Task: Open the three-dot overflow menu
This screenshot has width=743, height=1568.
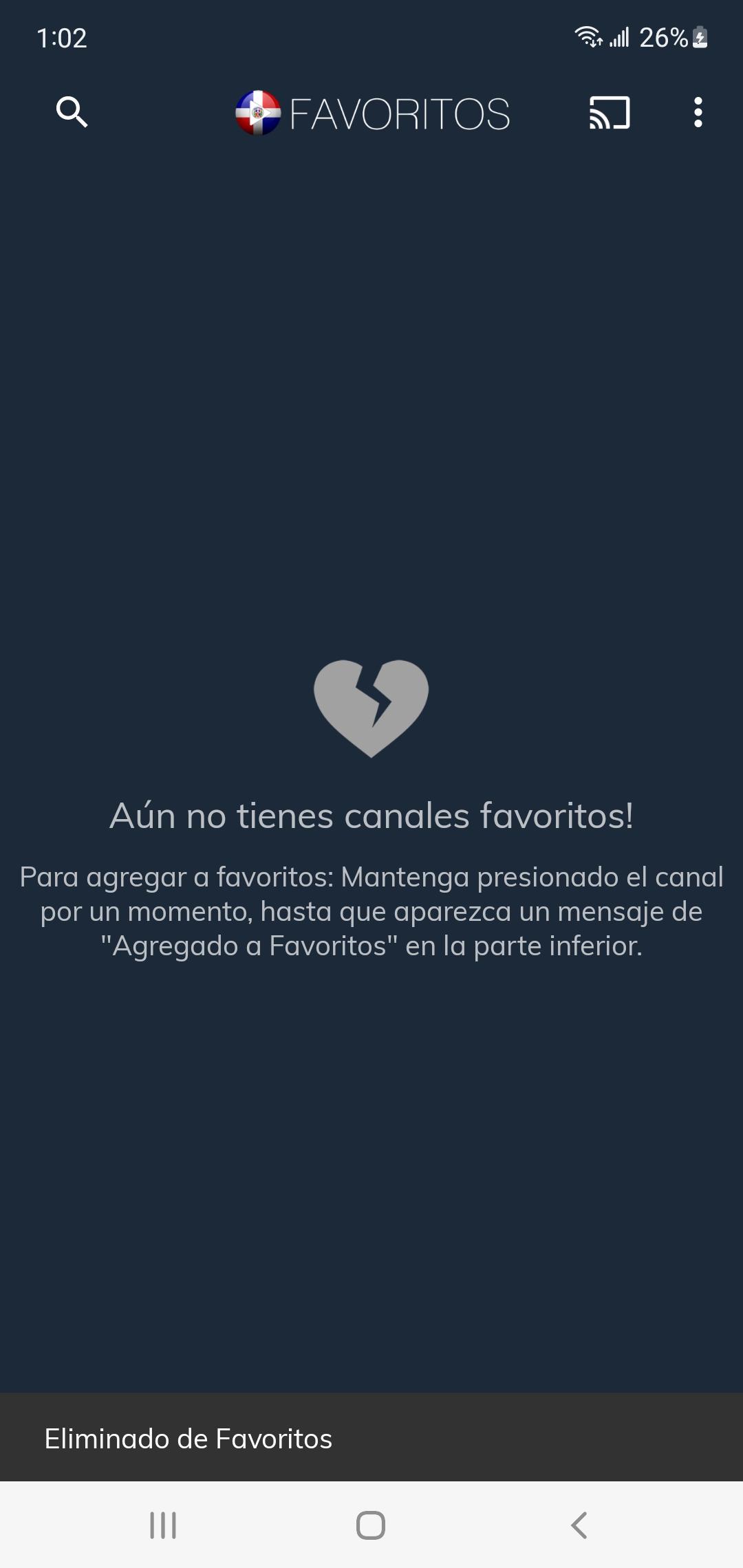Action: pos(698,112)
